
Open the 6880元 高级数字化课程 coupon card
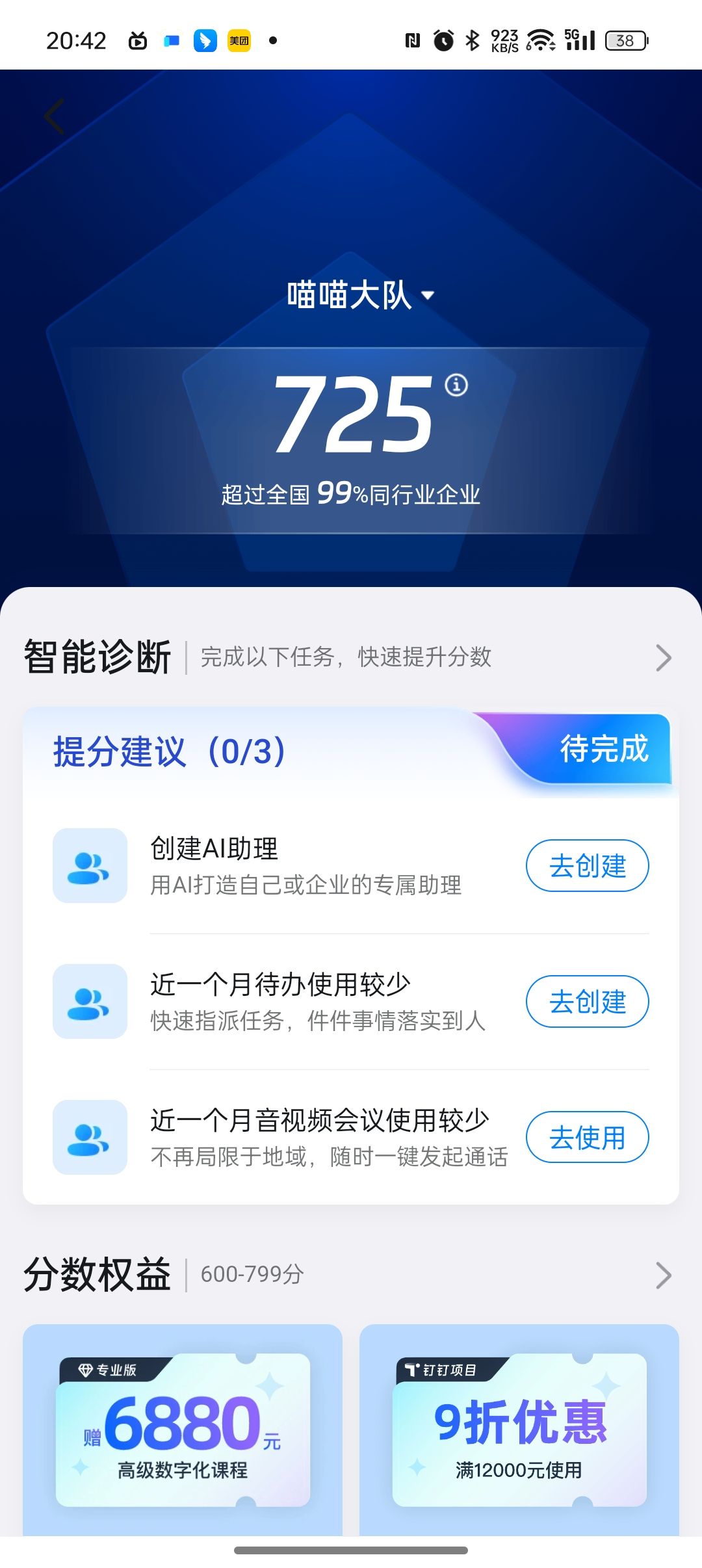tap(183, 1430)
